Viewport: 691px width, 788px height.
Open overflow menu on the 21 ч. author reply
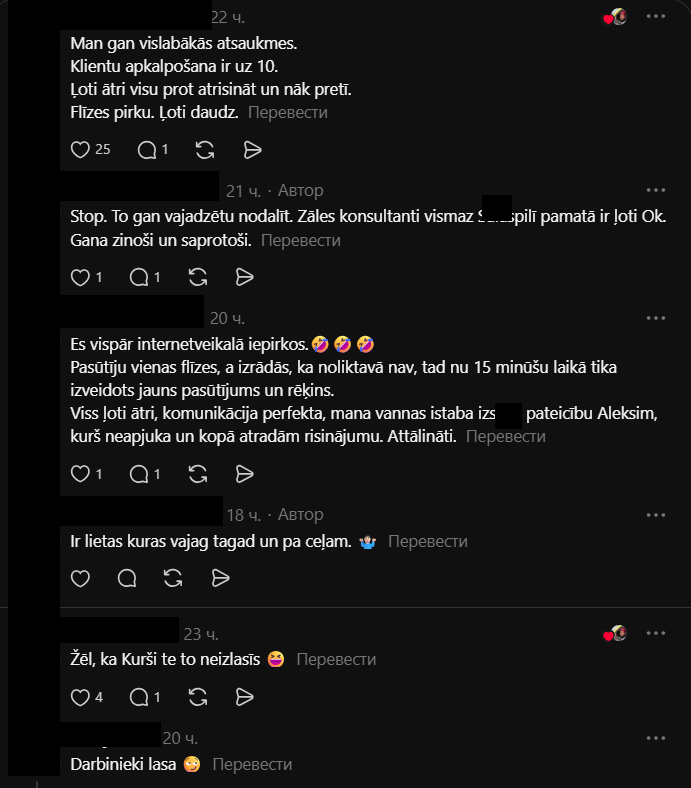click(x=656, y=190)
